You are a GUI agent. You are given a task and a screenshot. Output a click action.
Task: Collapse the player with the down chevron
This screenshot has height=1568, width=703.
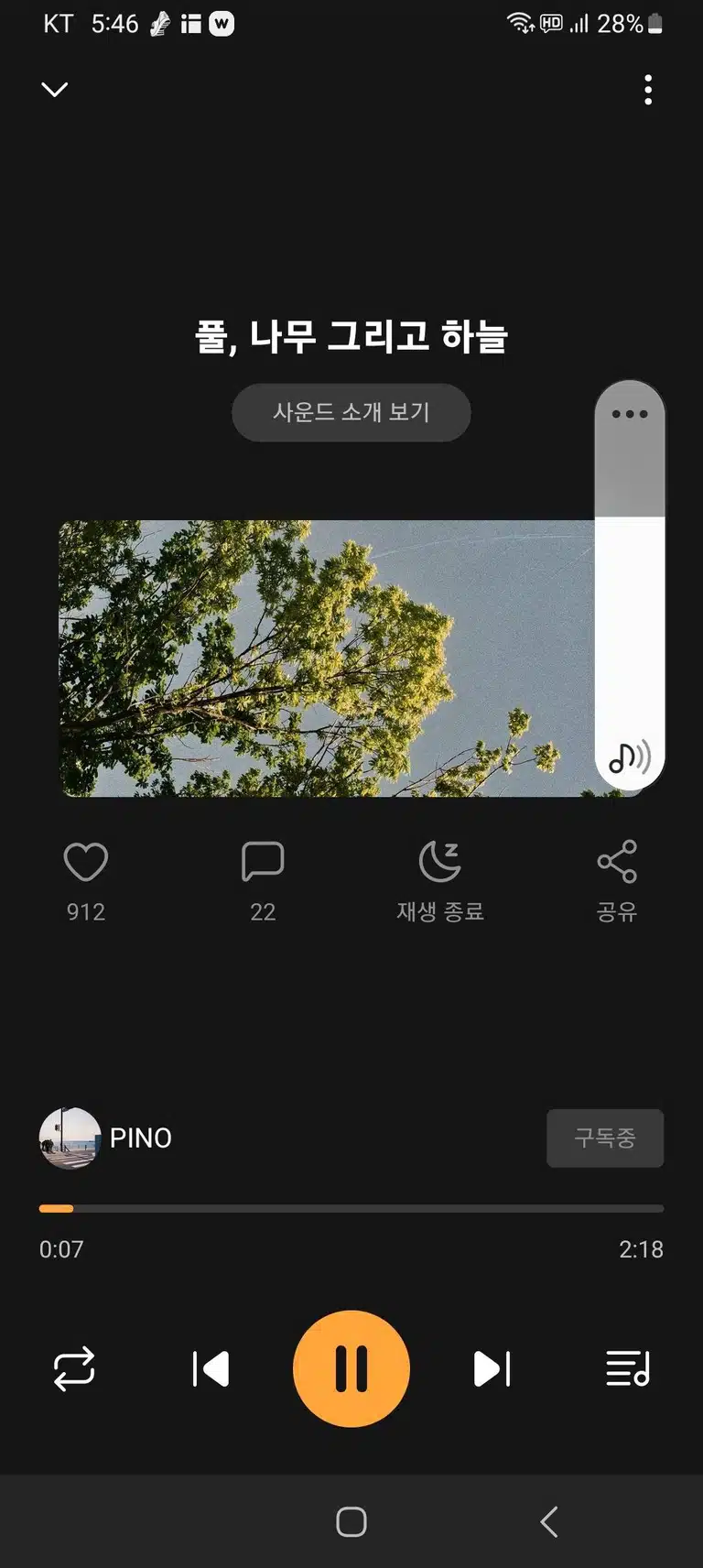click(x=55, y=90)
